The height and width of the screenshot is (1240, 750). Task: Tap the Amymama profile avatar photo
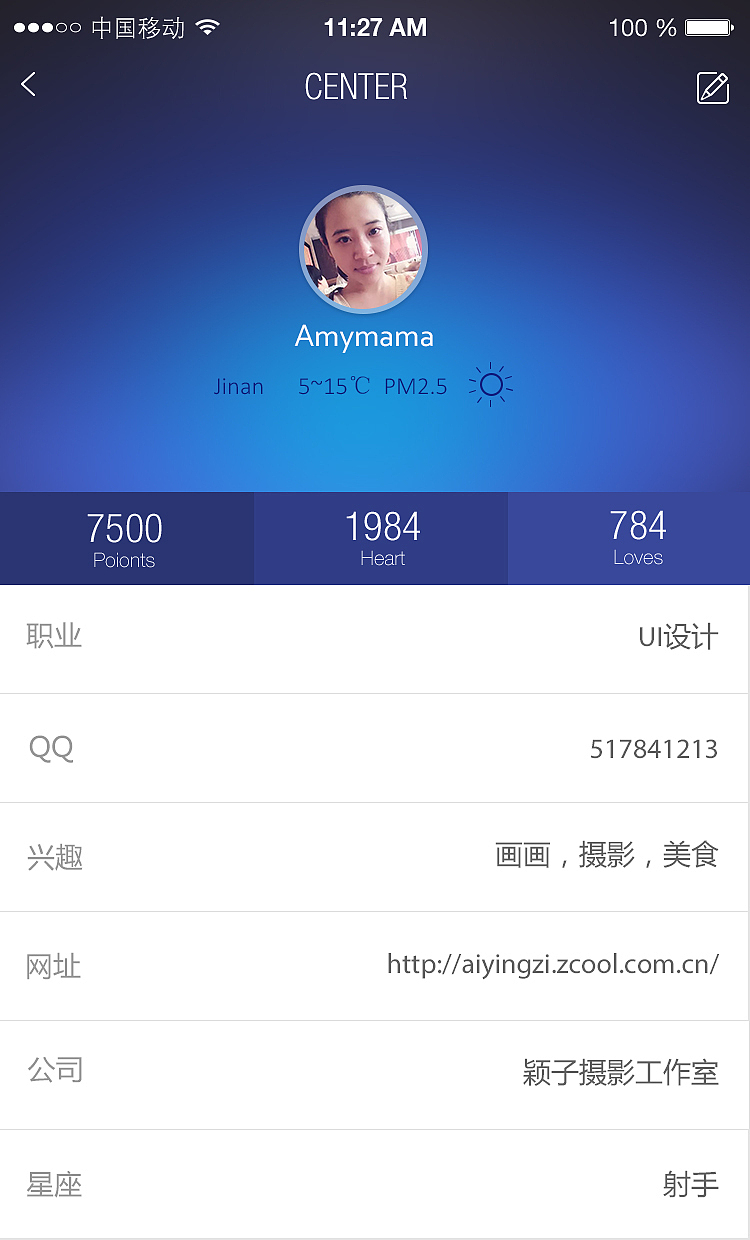363,249
